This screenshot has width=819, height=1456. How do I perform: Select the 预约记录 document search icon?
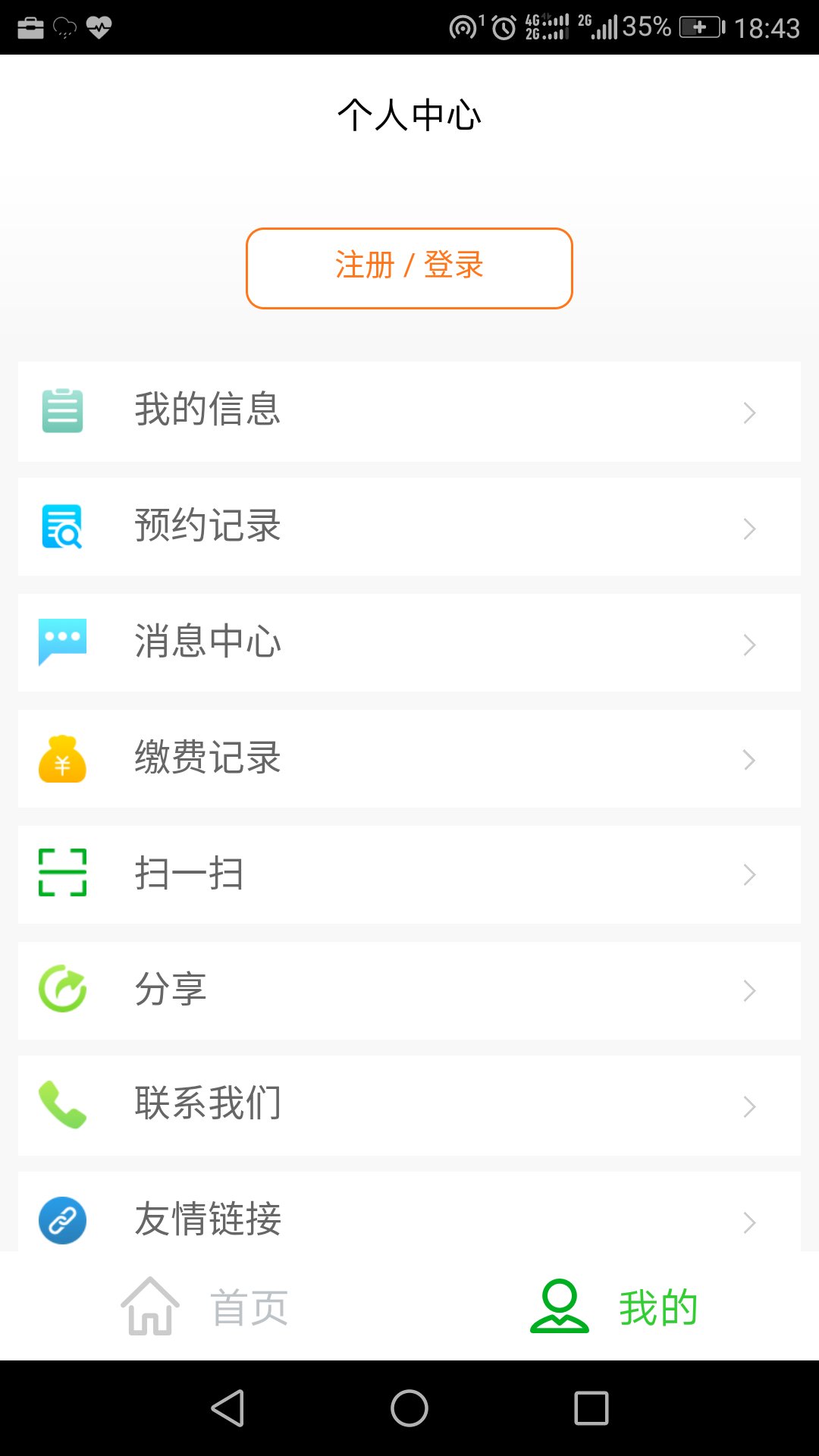pos(63,527)
